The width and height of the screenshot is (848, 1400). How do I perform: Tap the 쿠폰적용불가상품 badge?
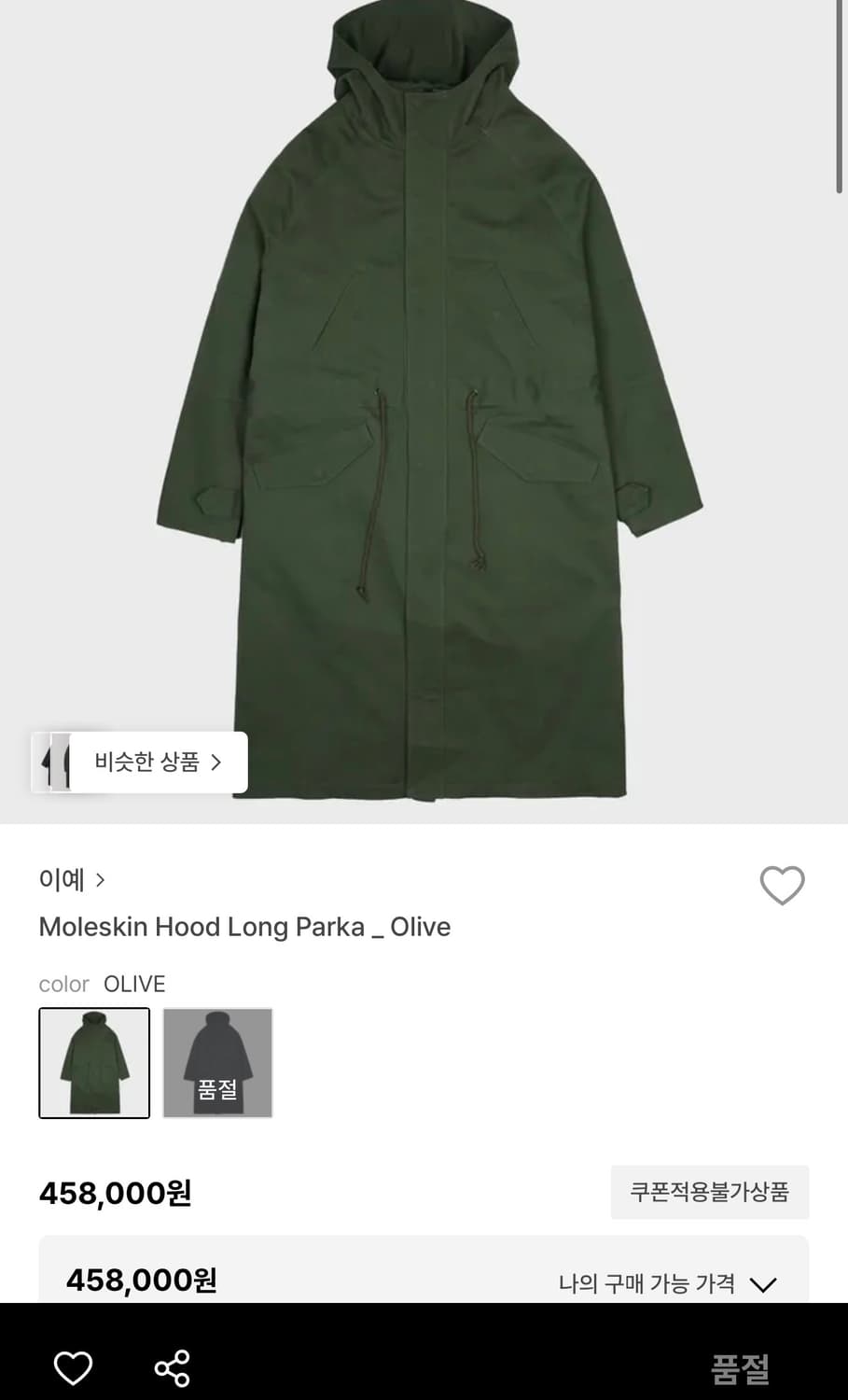[709, 1192]
